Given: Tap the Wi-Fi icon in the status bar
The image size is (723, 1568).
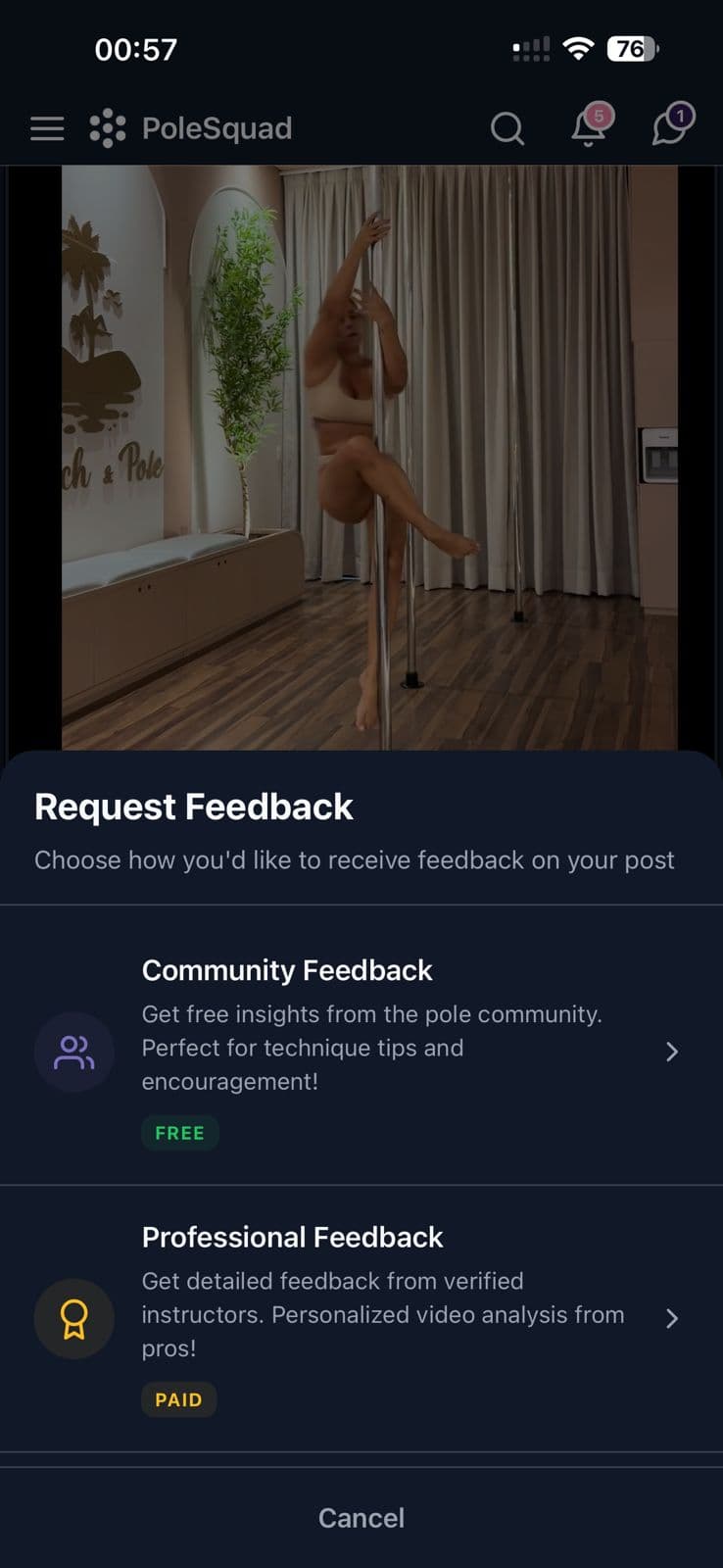Looking at the screenshot, I should click(x=577, y=47).
